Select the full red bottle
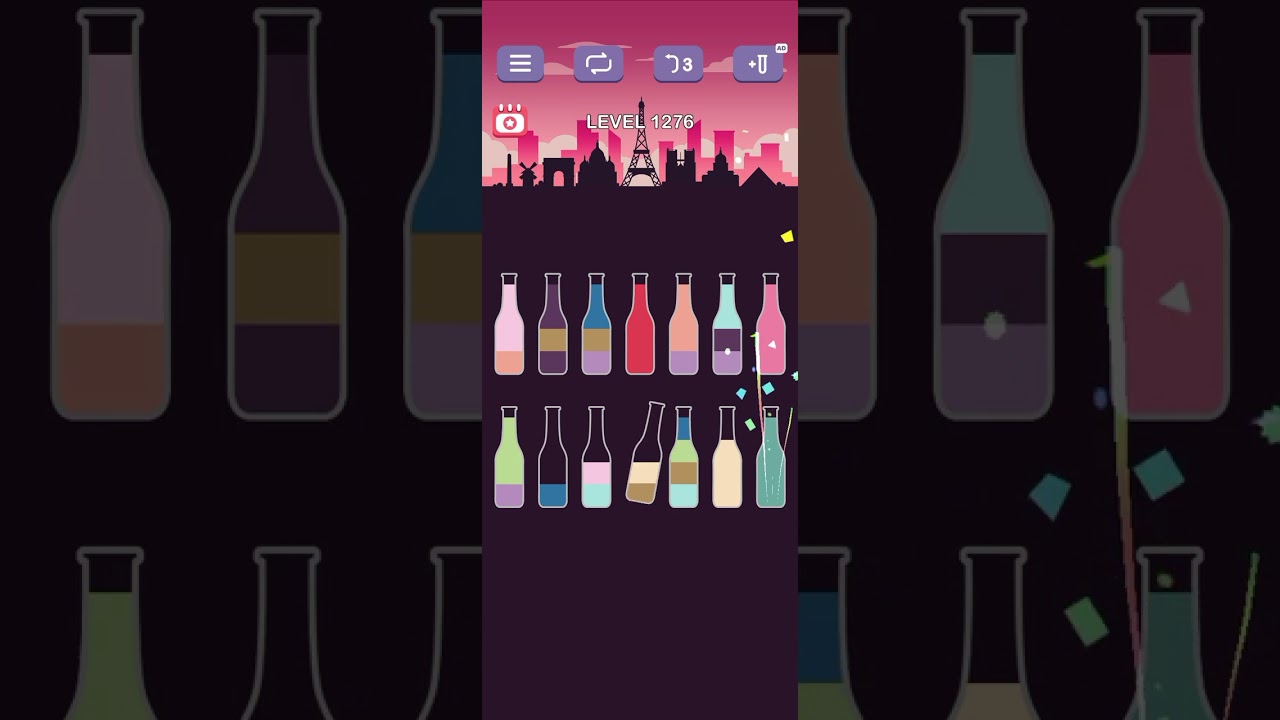Viewport: 1280px width, 720px height. [640, 328]
